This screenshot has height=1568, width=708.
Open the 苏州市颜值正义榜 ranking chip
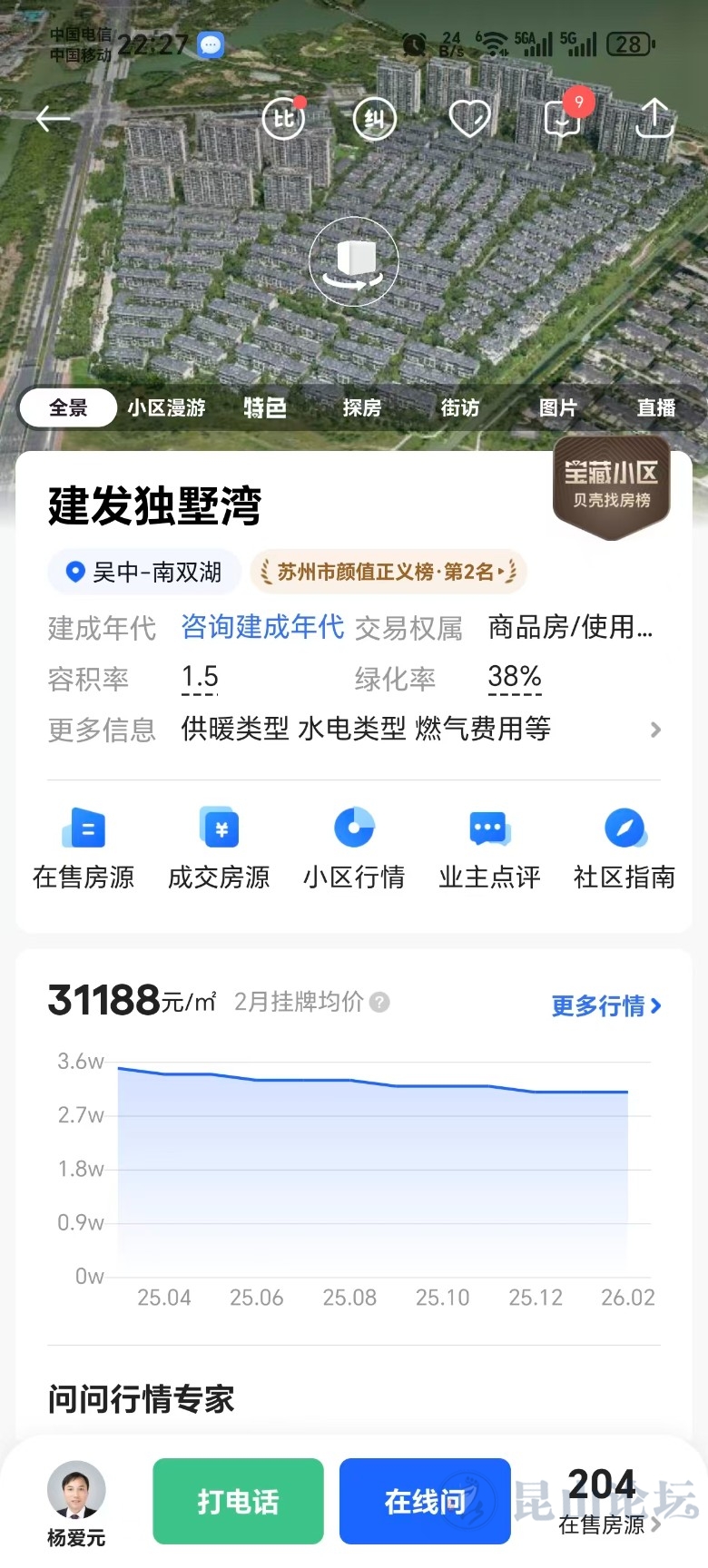[388, 572]
